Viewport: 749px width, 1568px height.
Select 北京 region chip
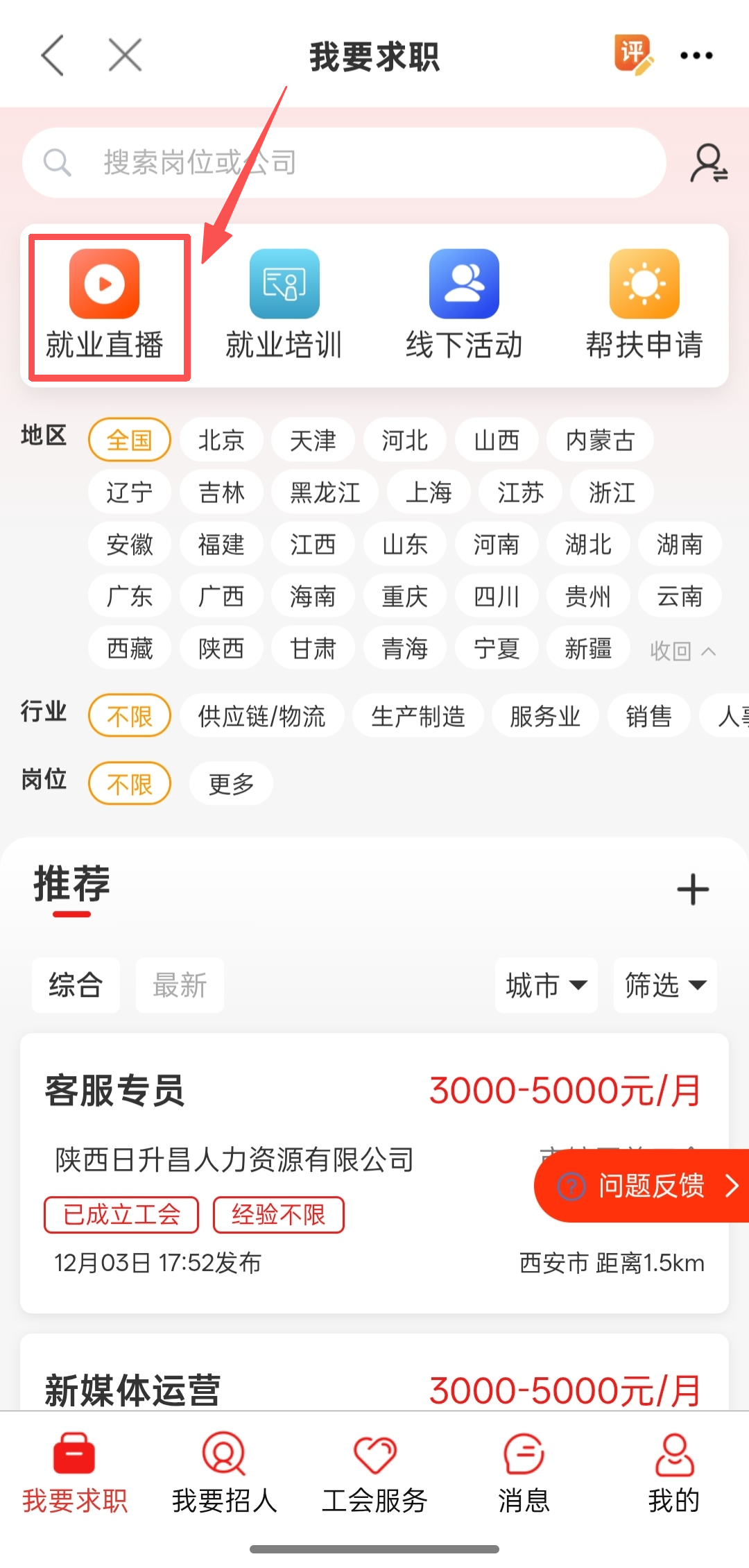[221, 440]
